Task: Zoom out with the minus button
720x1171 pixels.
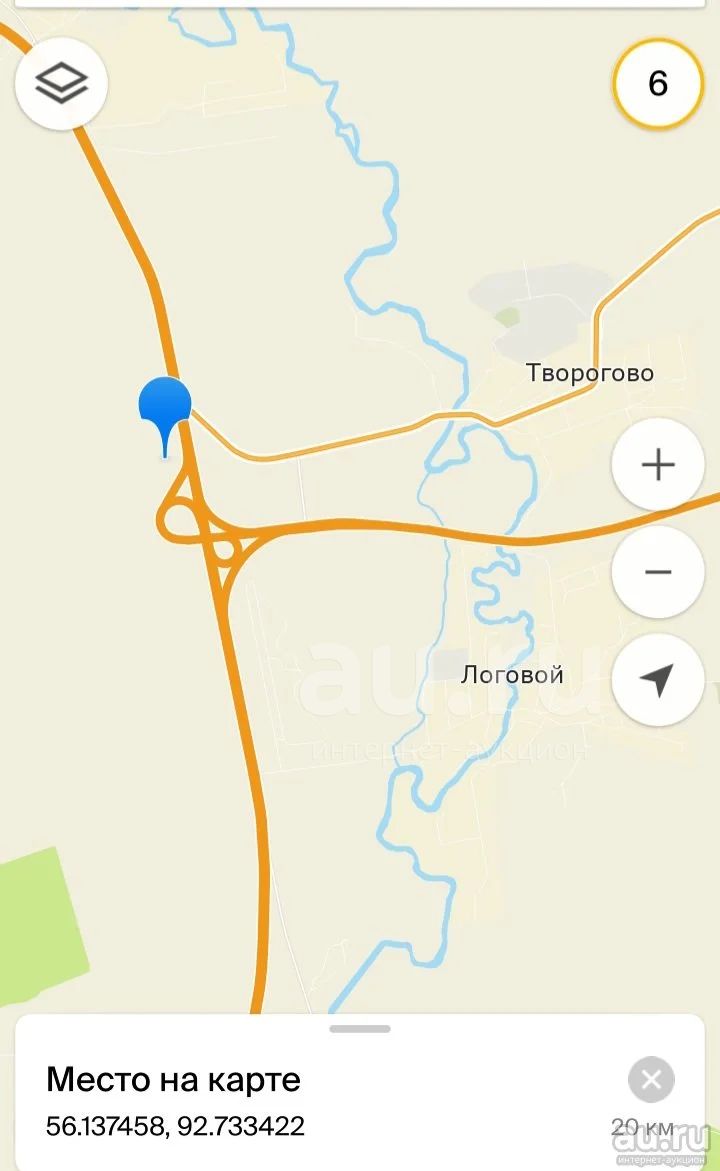Action: [x=658, y=572]
